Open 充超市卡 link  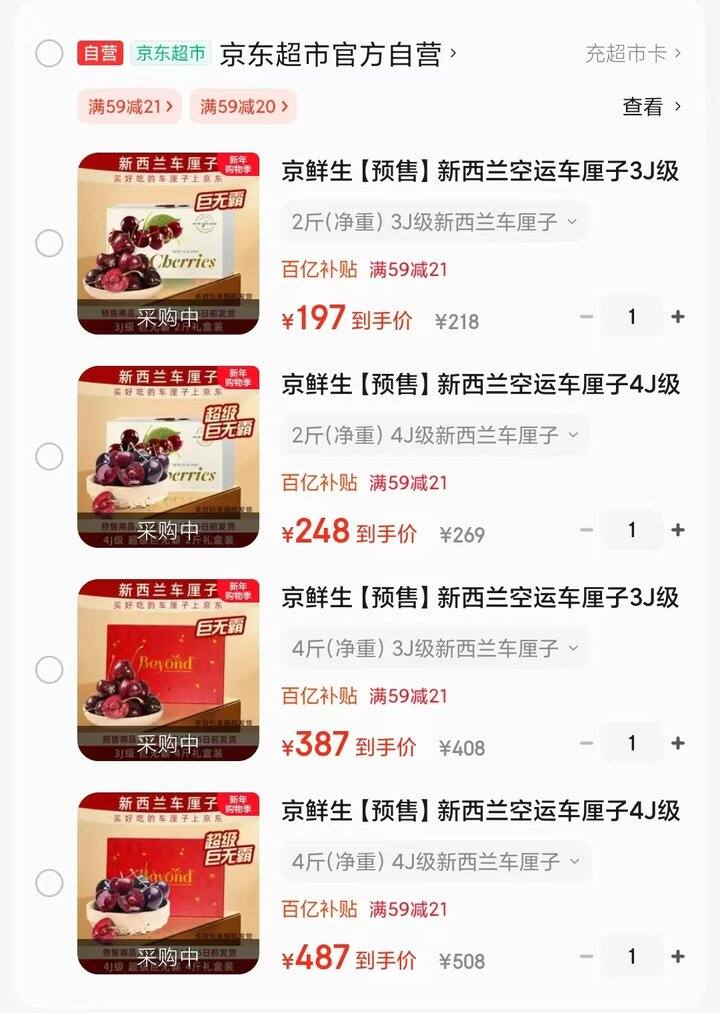tap(632, 54)
